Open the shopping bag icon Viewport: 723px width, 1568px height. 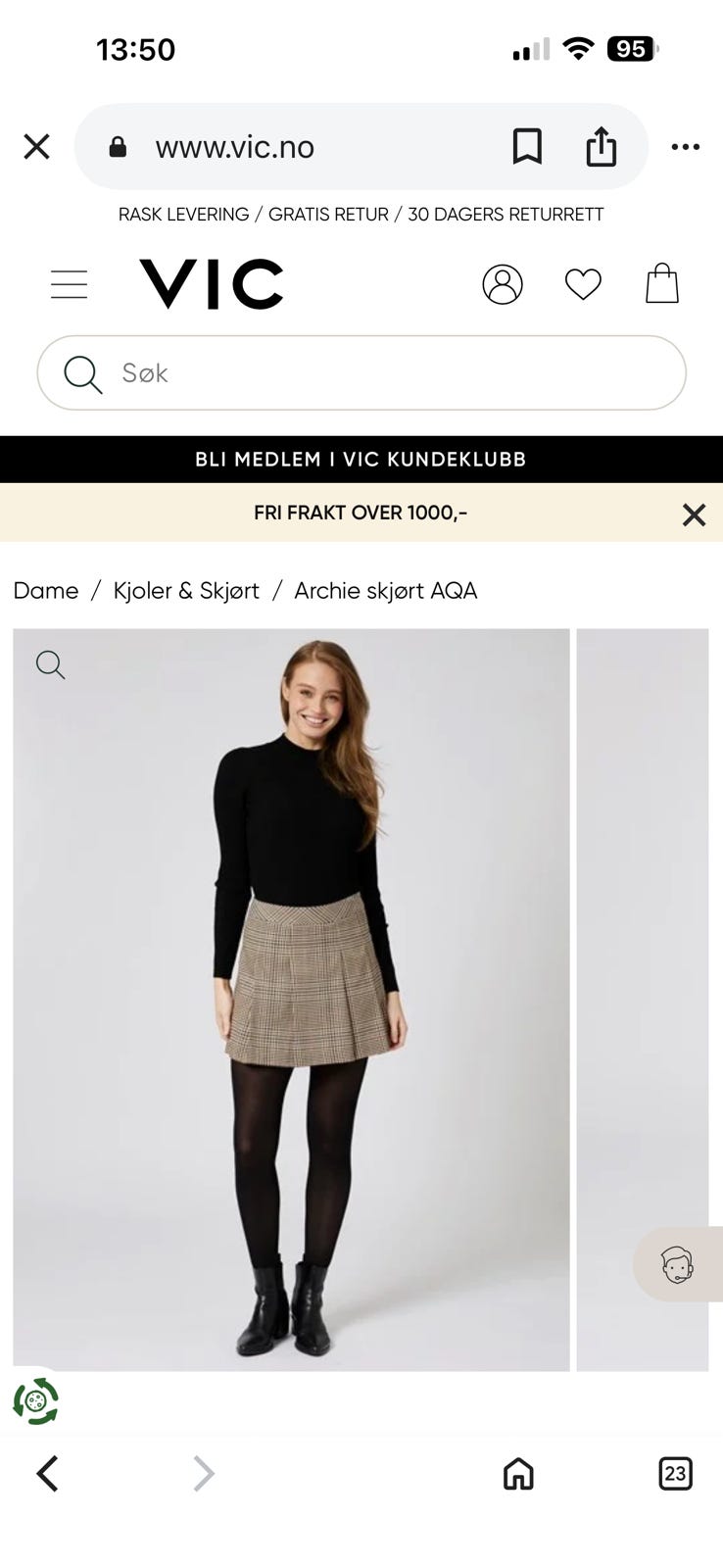coord(662,283)
